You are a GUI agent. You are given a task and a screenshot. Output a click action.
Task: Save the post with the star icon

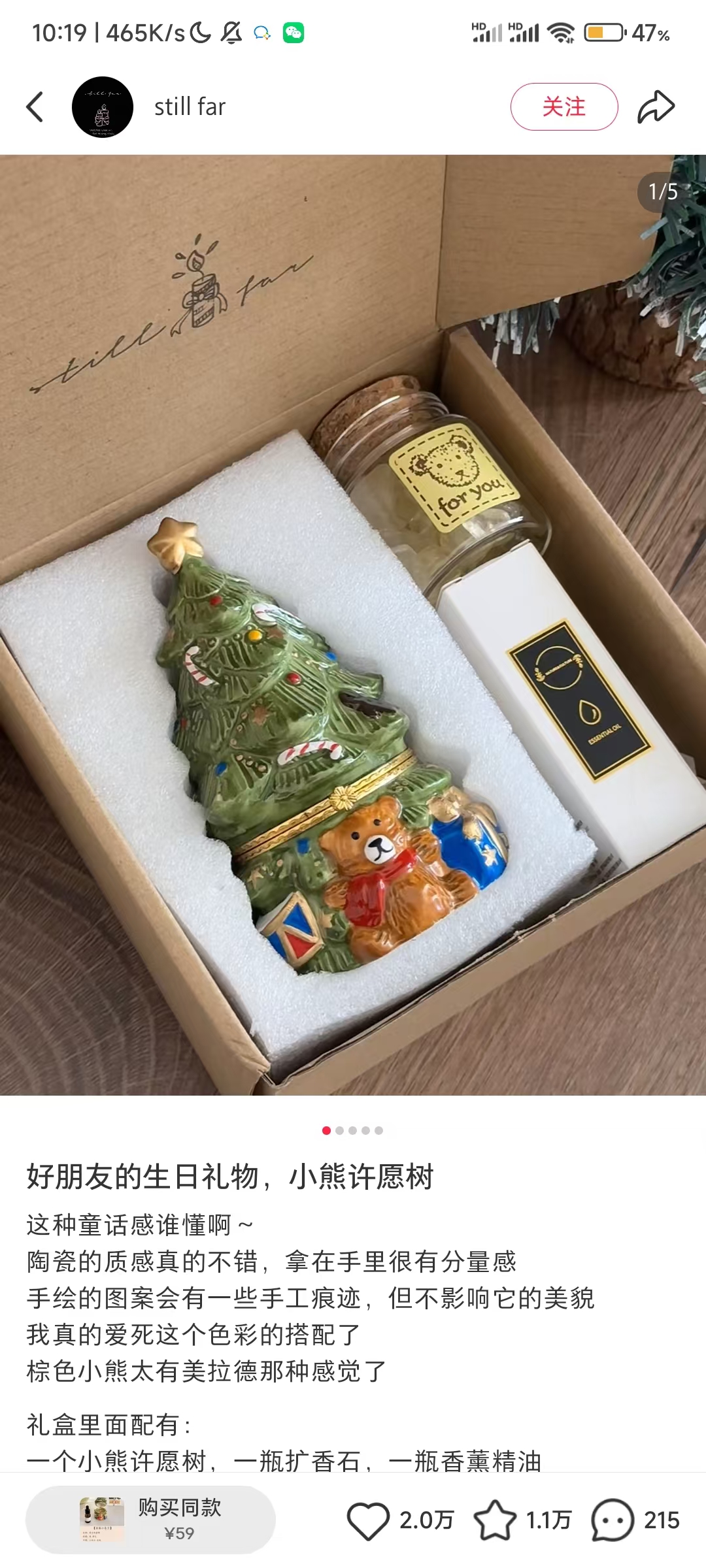tap(495, 1520)
